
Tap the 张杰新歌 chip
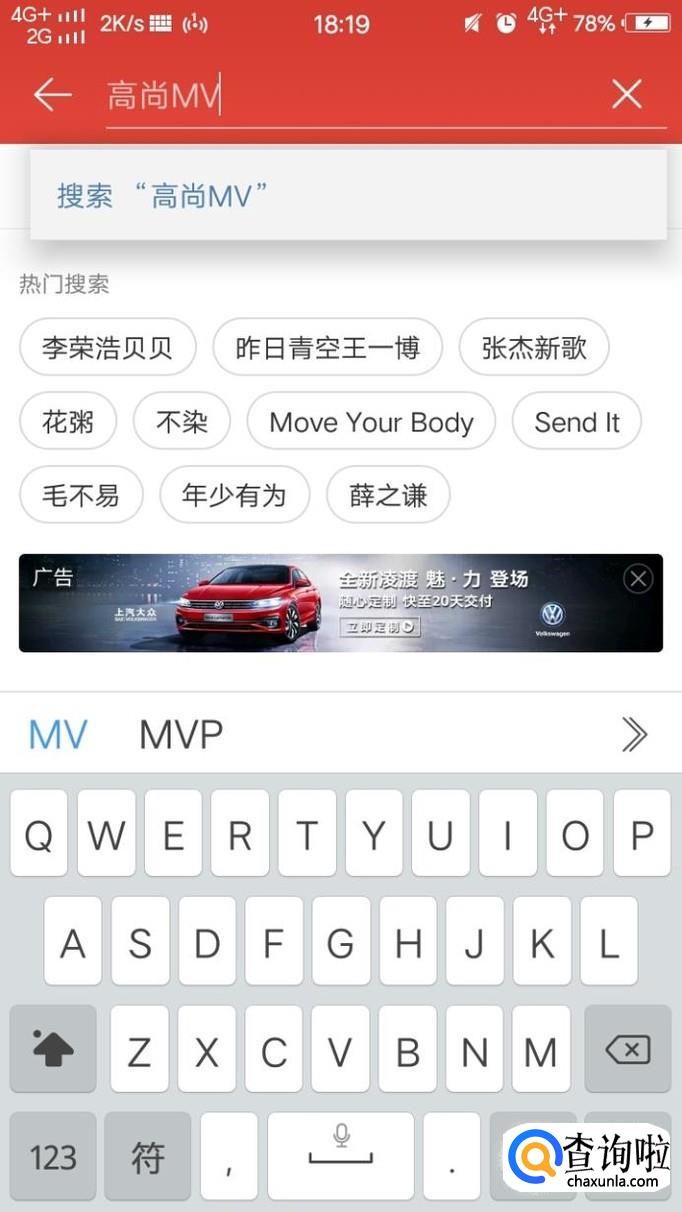point(534,348)
